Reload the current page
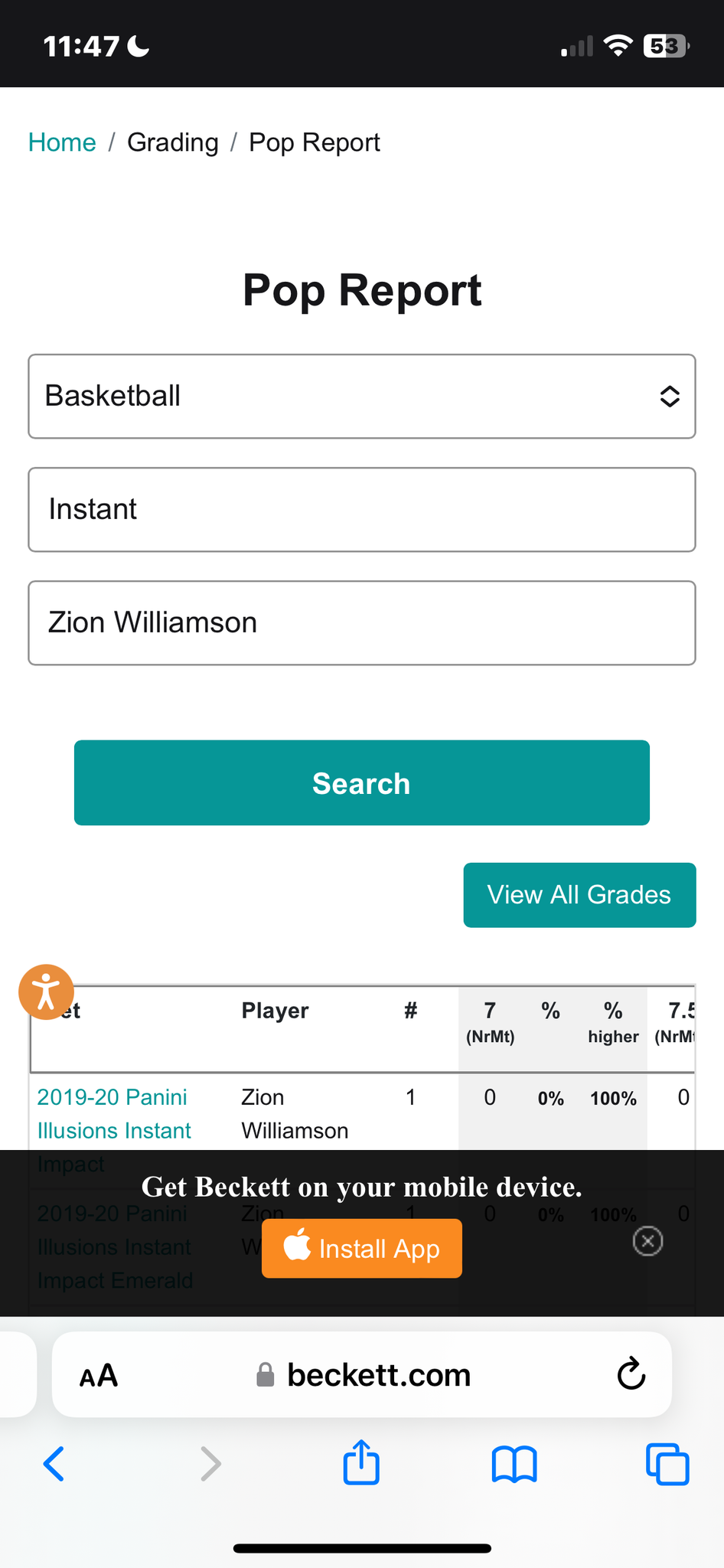Viewport: 724px width, 1568px height. tap(631, 1374)
